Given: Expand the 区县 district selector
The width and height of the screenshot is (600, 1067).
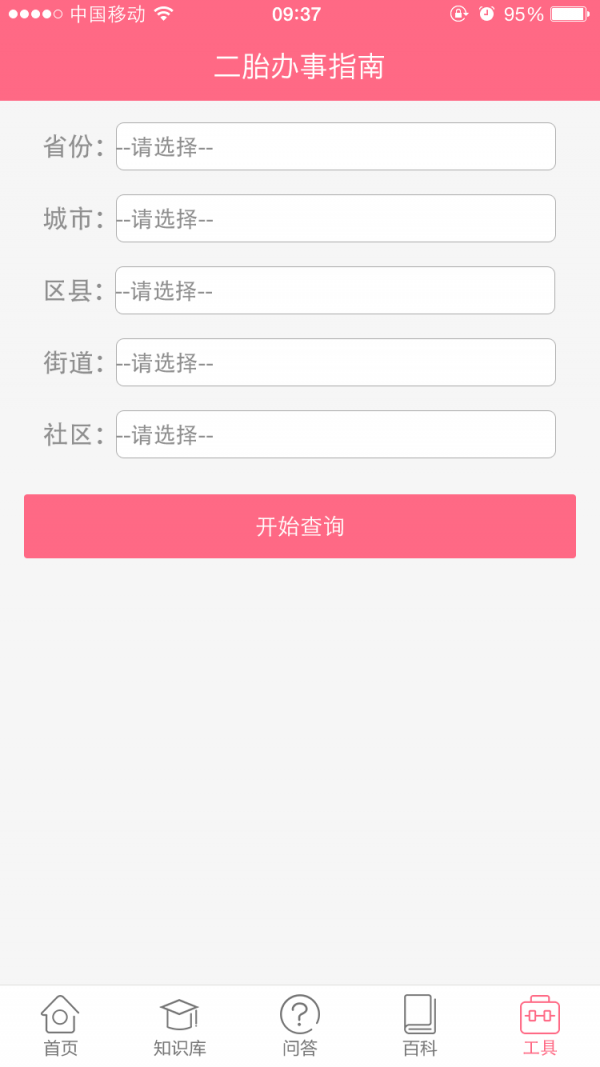Looking at the screenshot, I should pyautogui.click(x=335, y=291).
